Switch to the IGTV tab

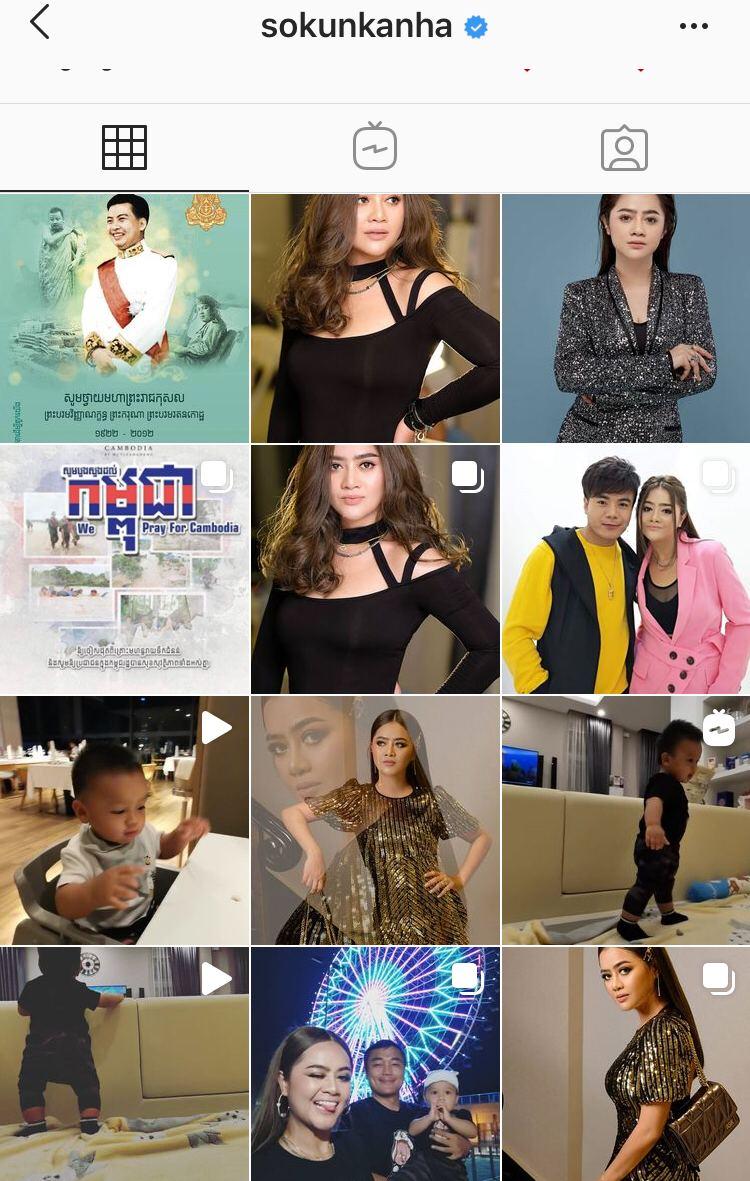375,148
